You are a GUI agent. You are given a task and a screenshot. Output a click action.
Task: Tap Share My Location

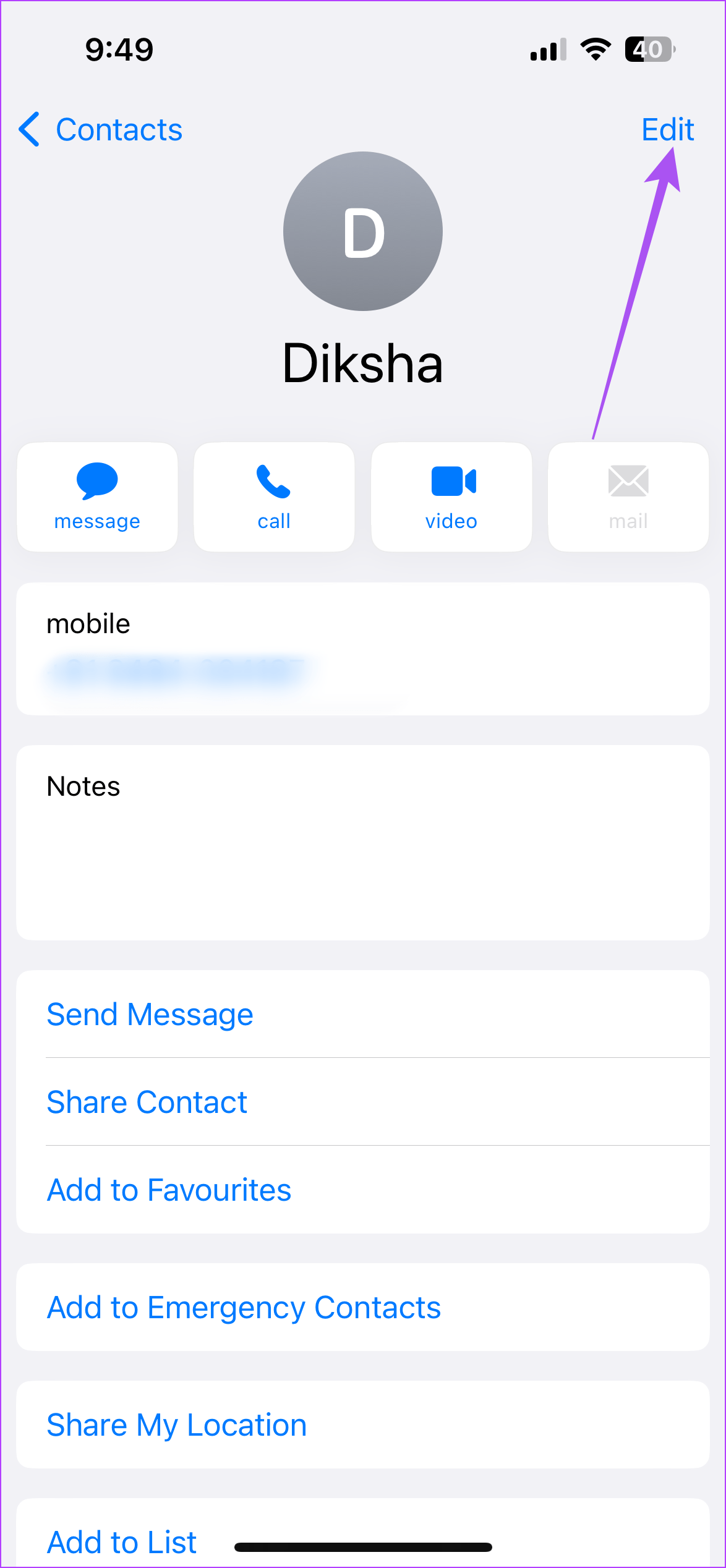[176, 1425]
